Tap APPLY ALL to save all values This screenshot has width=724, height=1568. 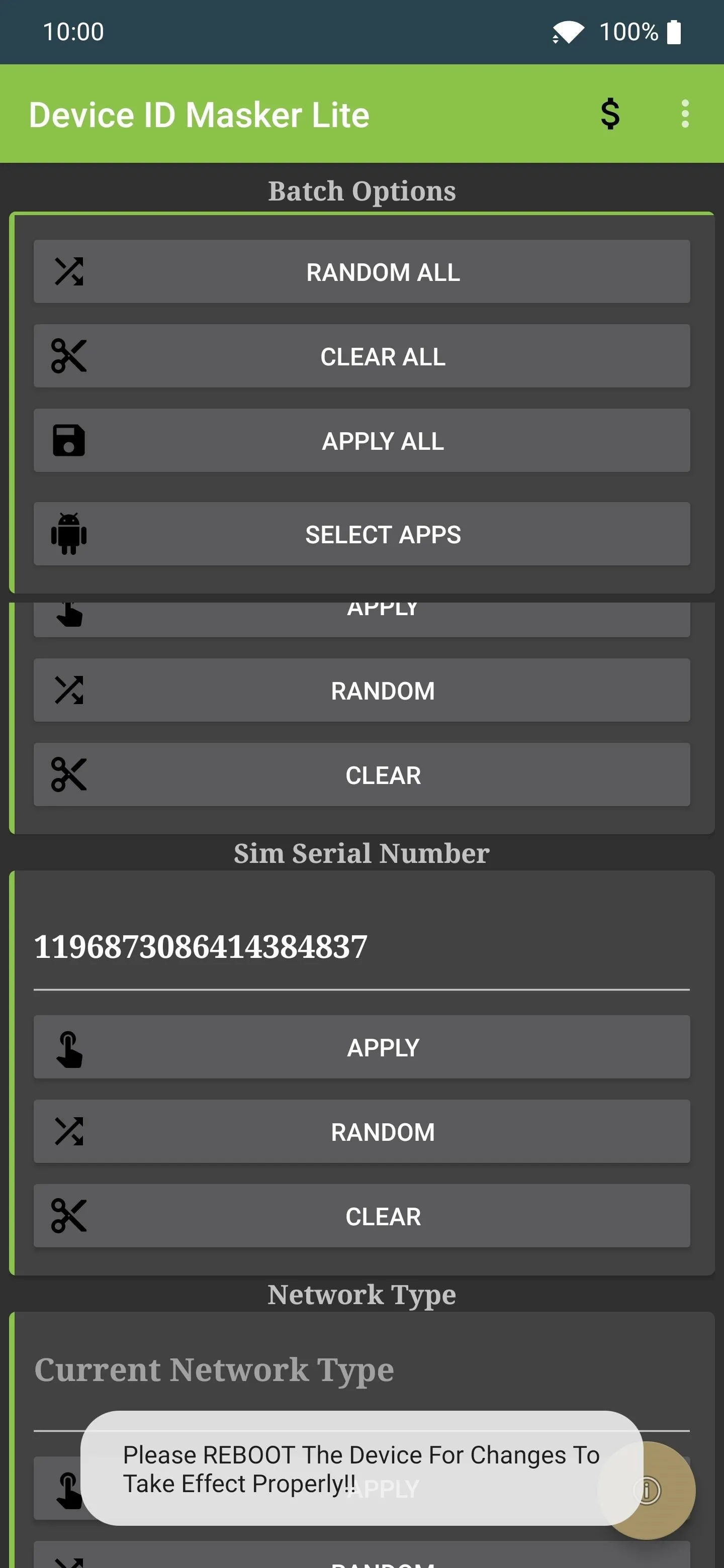tap(361, 441)
